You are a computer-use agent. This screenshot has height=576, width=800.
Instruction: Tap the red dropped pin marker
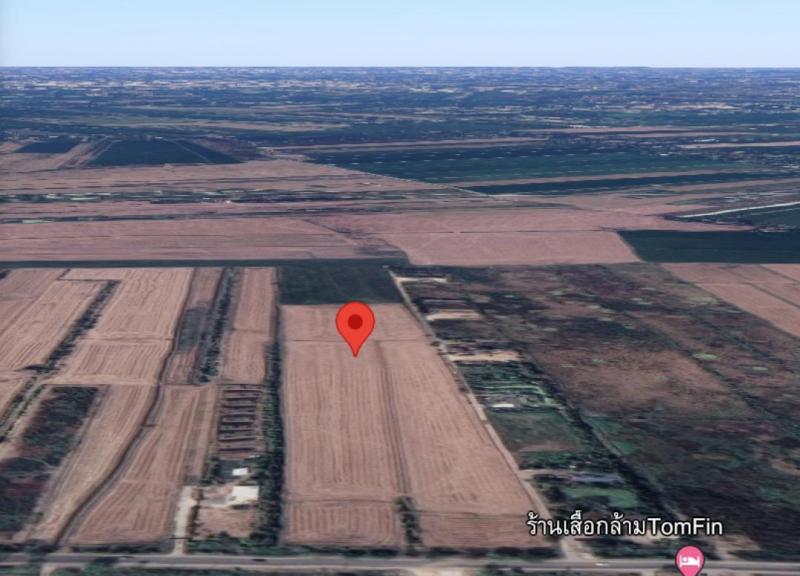point(355,324)
